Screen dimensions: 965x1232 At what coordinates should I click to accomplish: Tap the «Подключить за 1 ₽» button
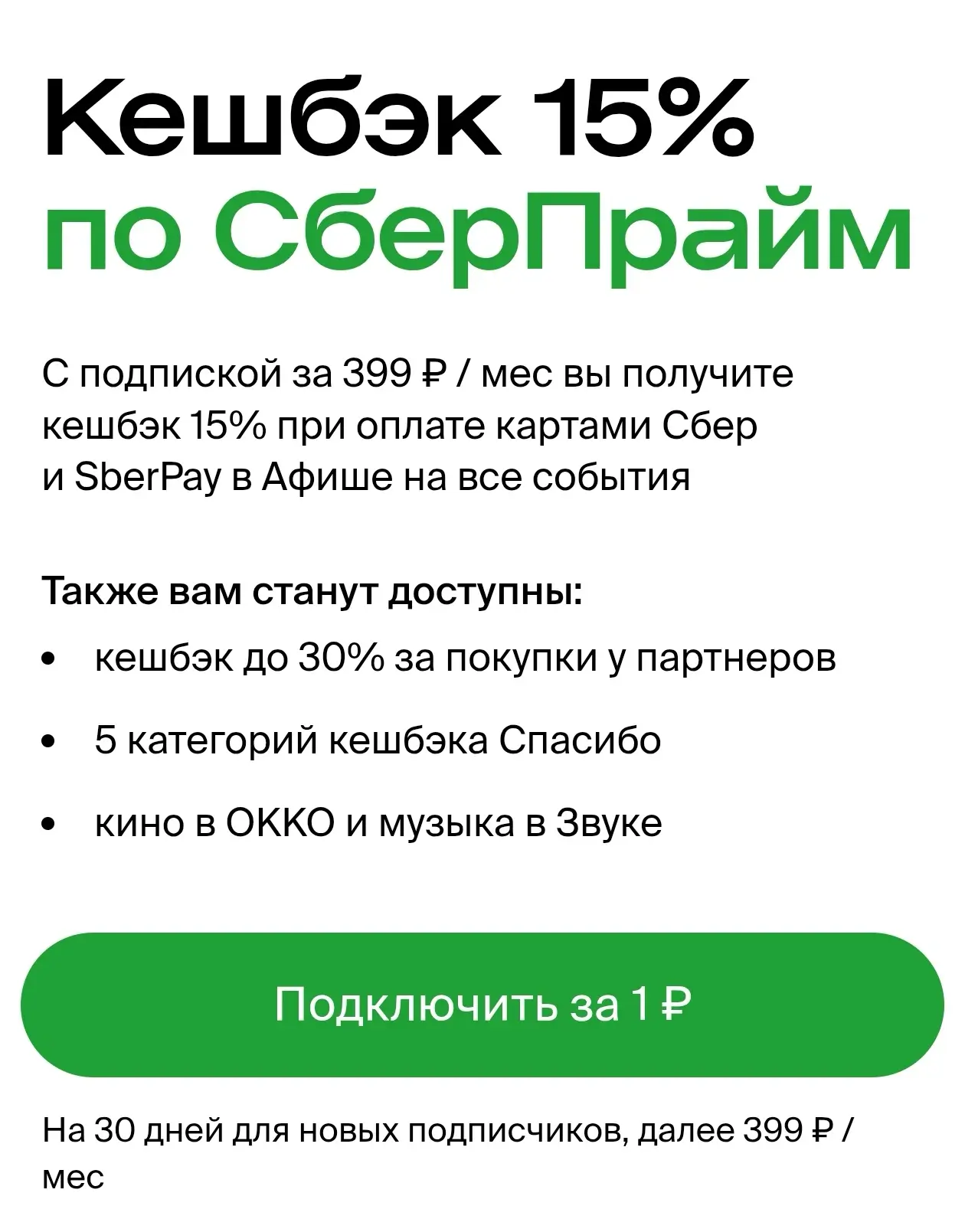click(x=483, y=1005)
